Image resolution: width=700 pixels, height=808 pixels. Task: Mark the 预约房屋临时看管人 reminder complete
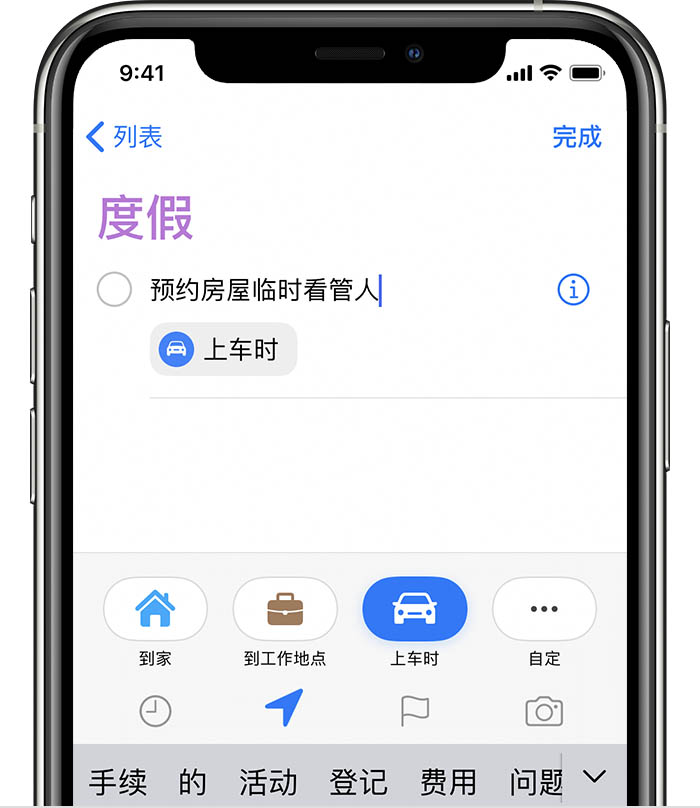click(114, 290)
